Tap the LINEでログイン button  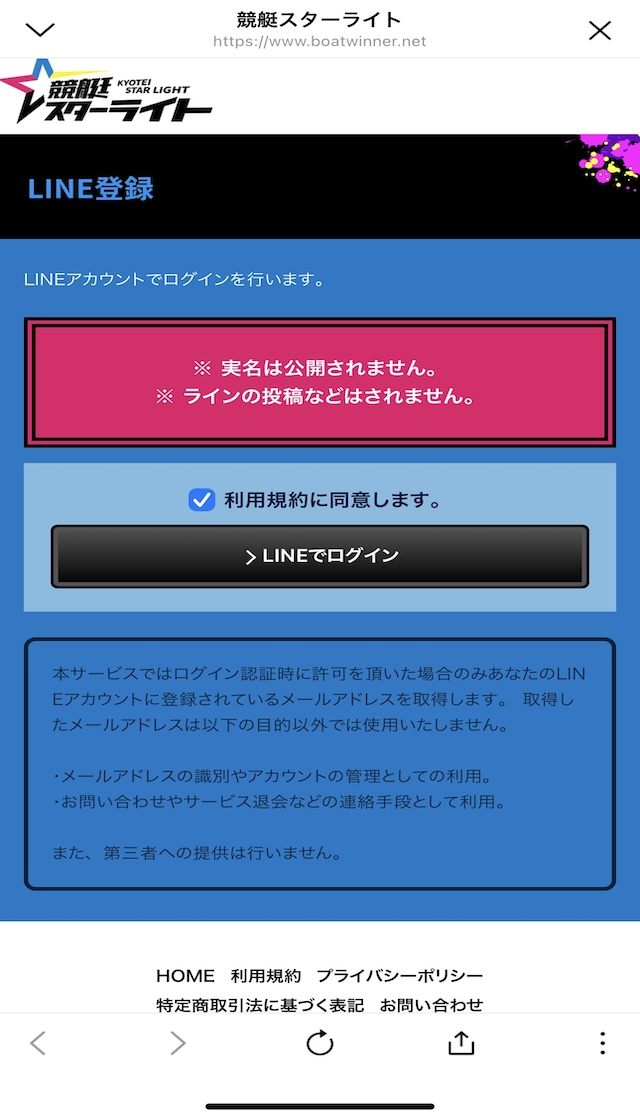(320, 556)
